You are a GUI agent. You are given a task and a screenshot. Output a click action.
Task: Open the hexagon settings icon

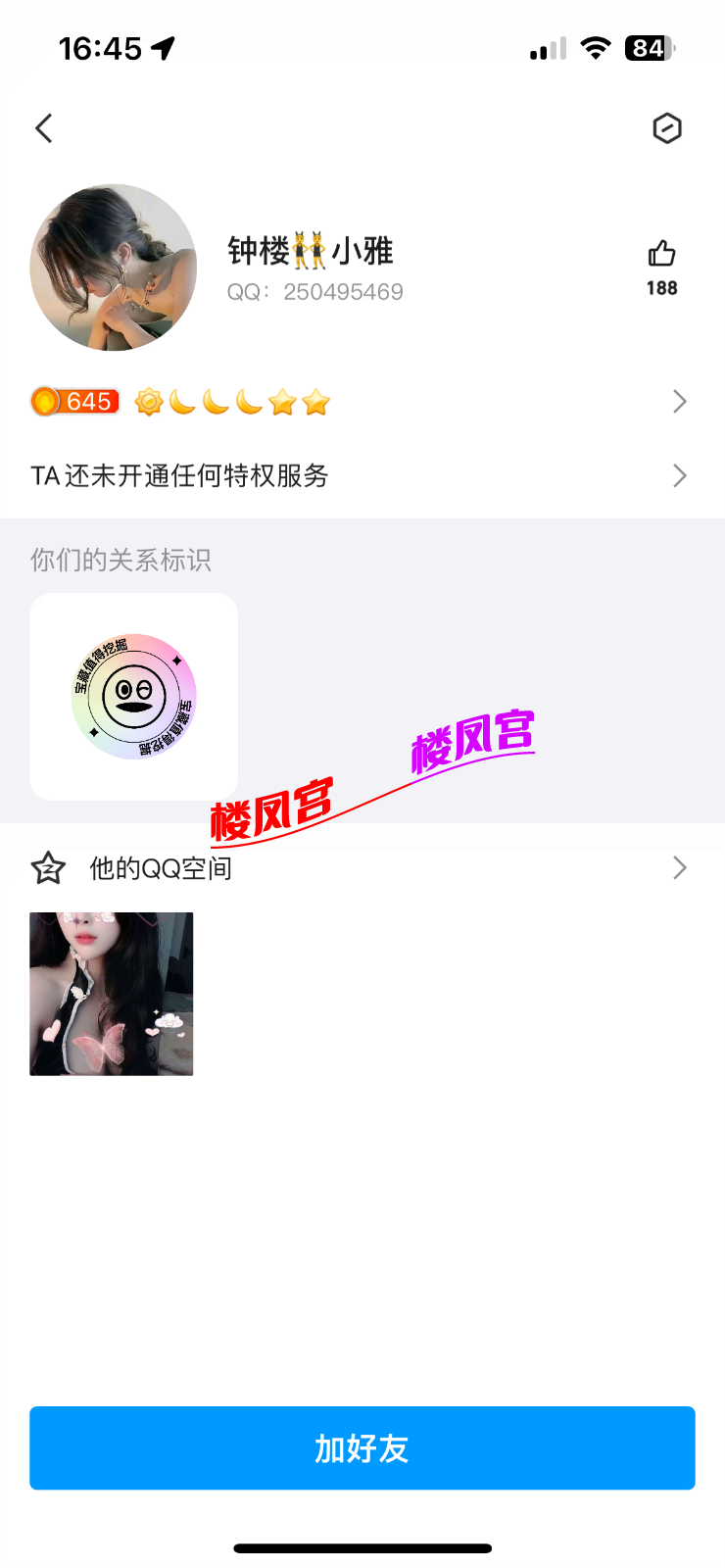point(666,128)
